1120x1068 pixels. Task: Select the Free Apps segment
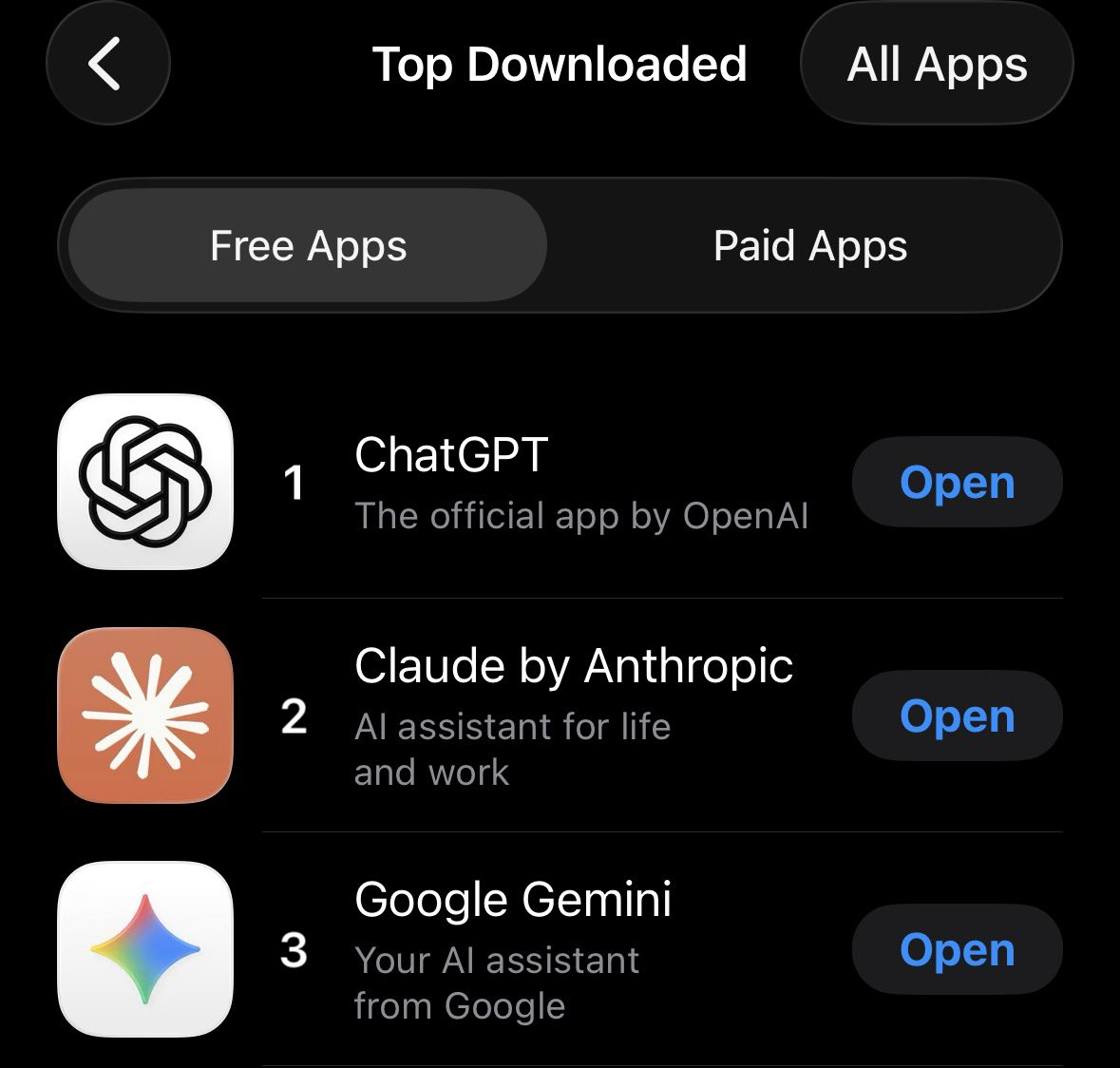(308, 246)
